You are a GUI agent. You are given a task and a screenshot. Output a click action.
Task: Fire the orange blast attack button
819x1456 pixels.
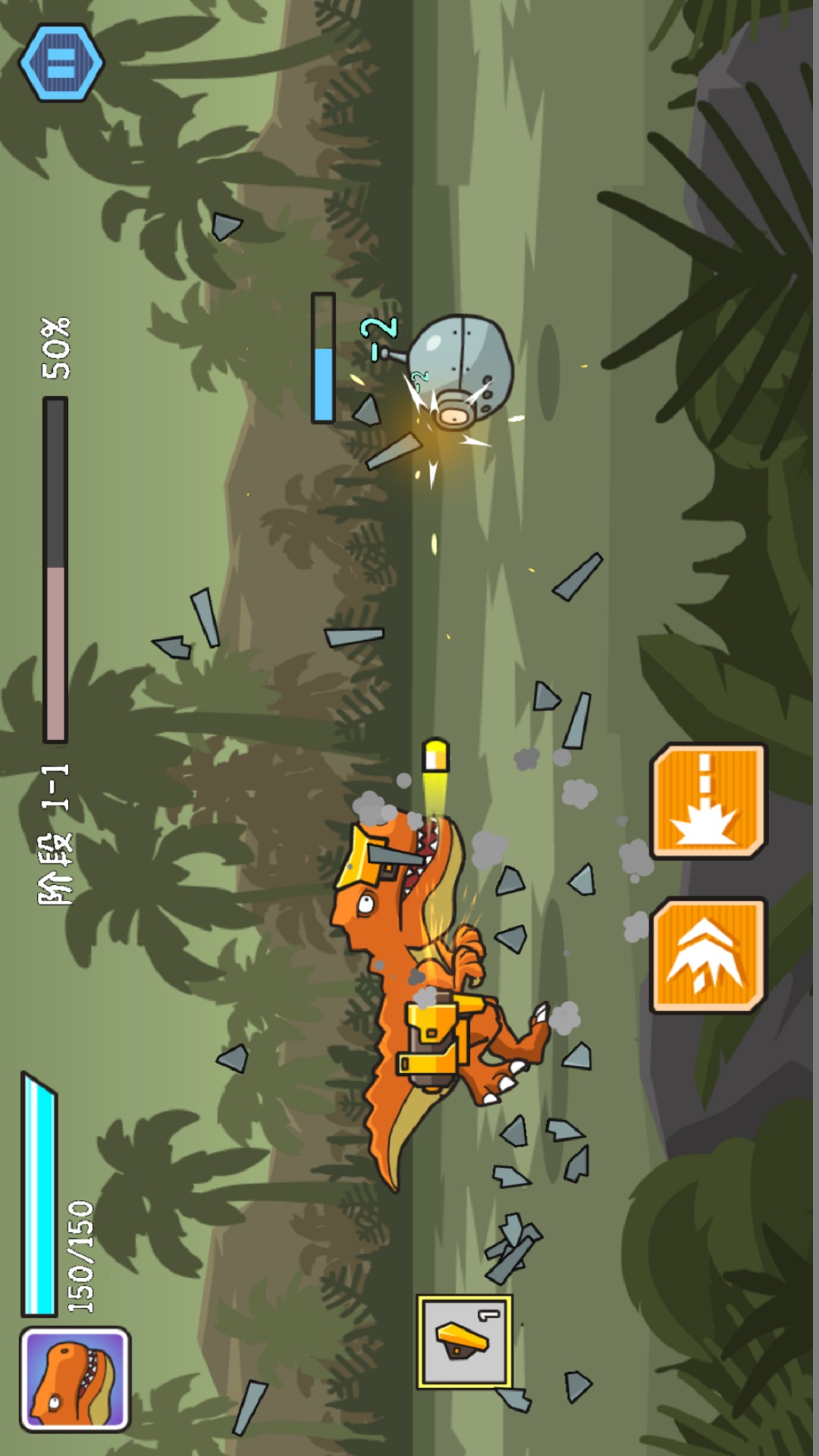tap(708, 801)
